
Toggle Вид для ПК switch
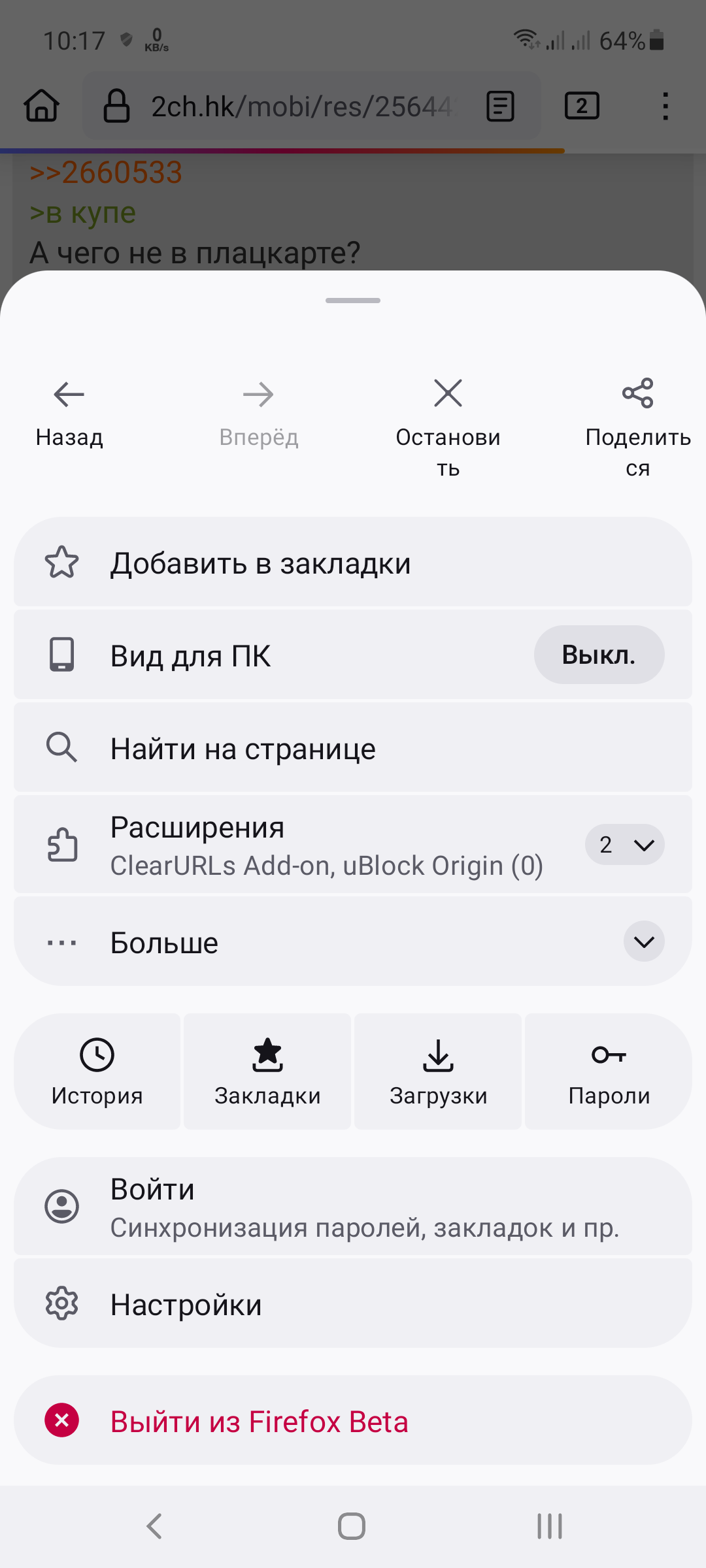click(x=599, y=655)
